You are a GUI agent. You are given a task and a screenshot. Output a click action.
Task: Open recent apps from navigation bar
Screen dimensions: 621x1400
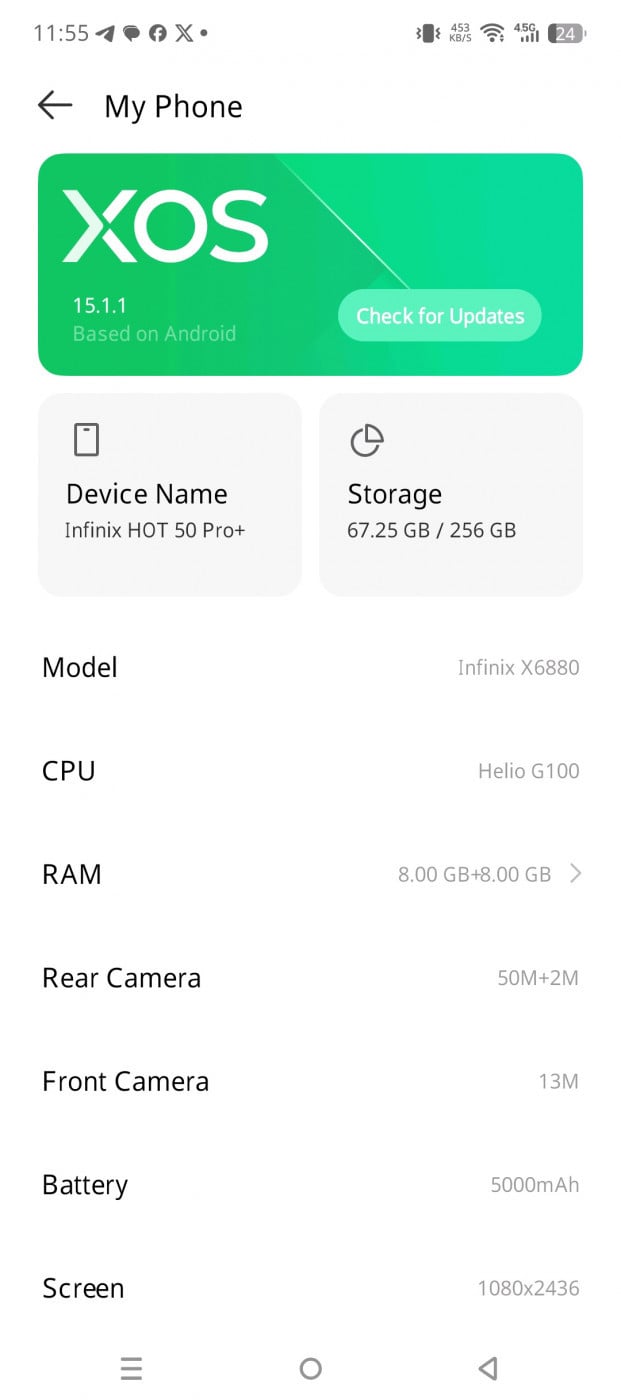tap(131, 1368)
